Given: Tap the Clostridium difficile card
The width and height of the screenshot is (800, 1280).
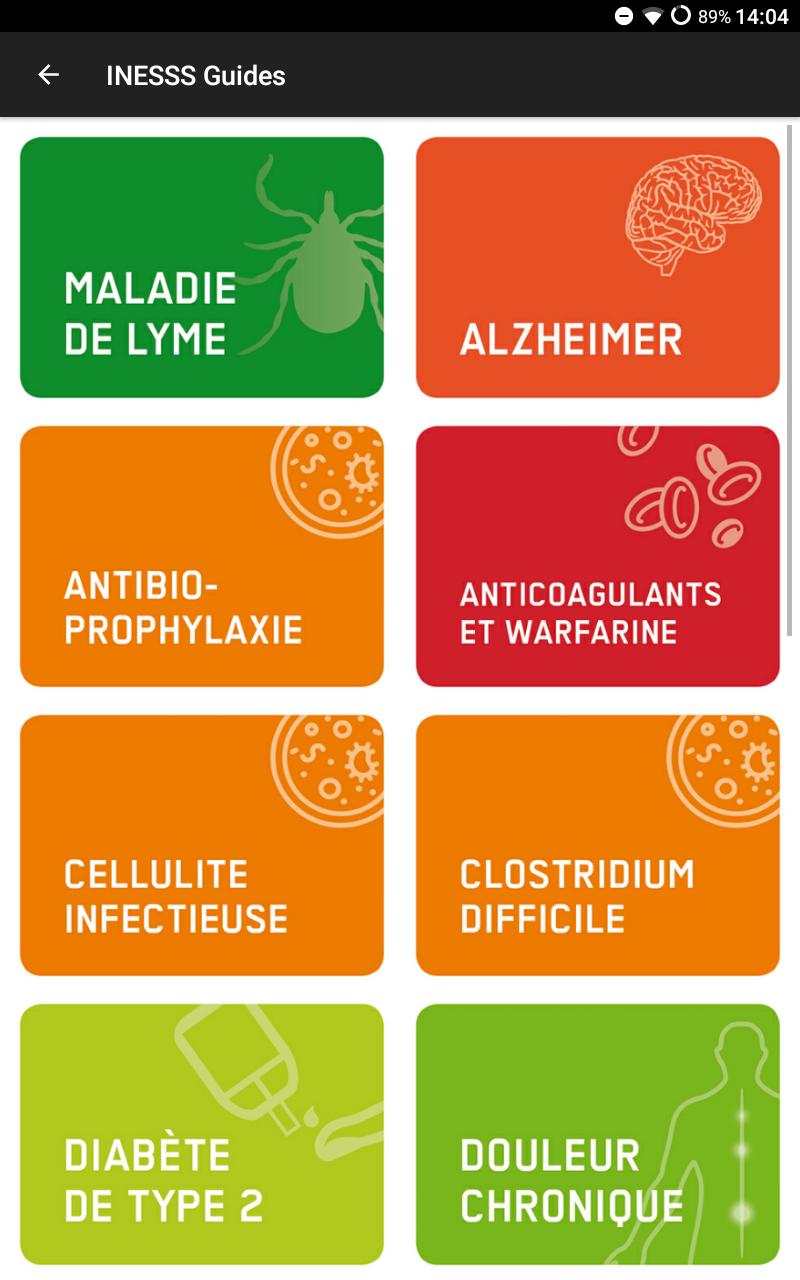Looking at the screenshot, I should point(597,845).
